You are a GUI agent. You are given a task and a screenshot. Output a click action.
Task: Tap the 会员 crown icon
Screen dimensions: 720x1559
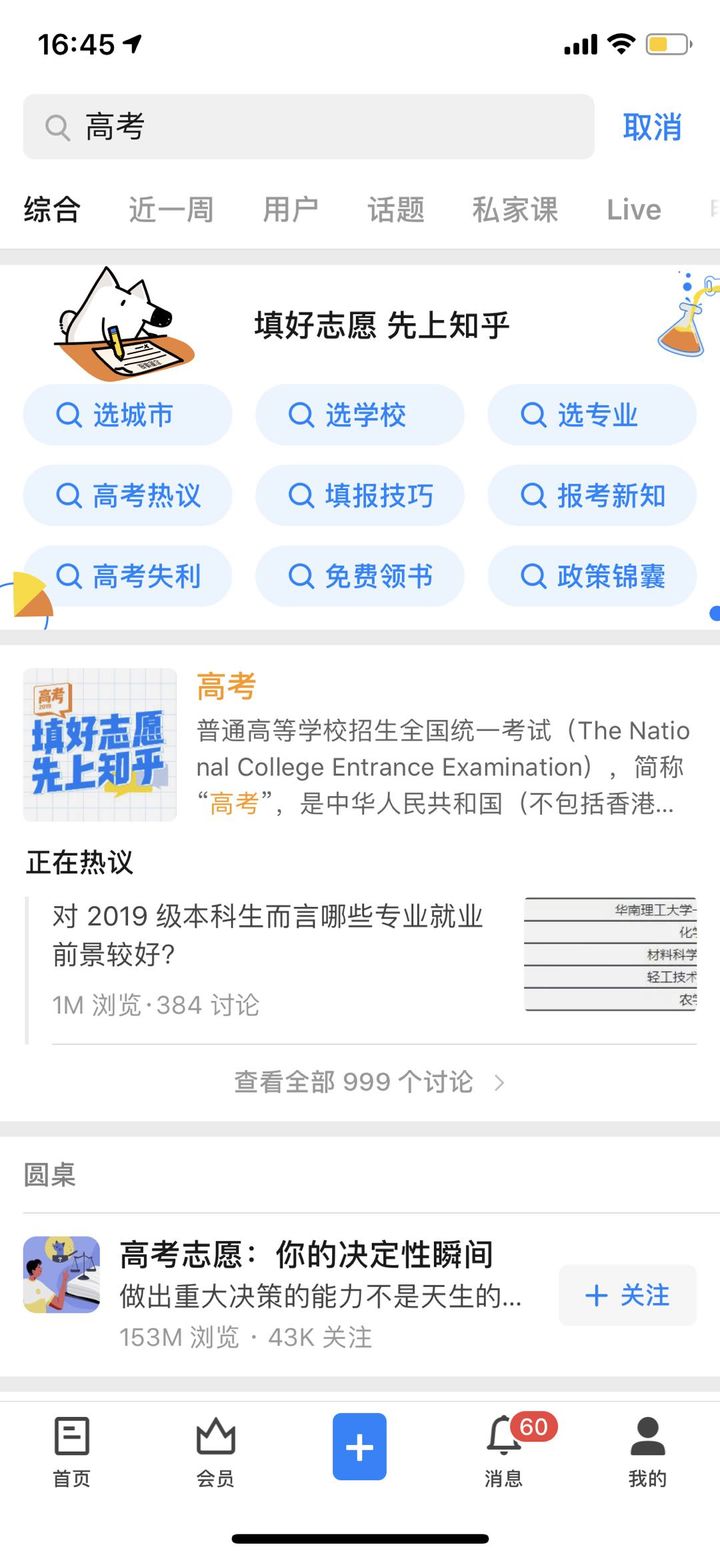pyautogui.click(x=215, y=1445)
